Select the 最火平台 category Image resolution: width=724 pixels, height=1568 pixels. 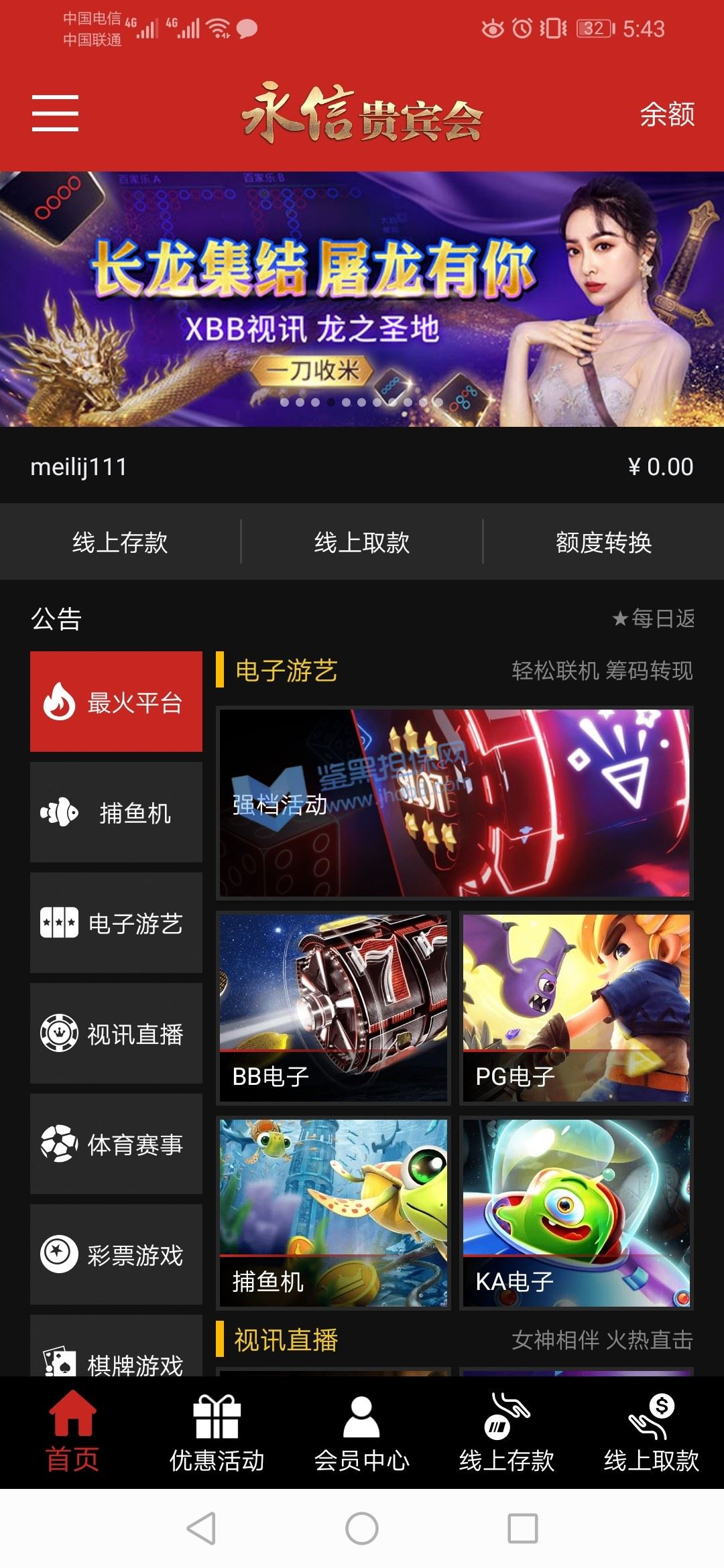[116, 702]
